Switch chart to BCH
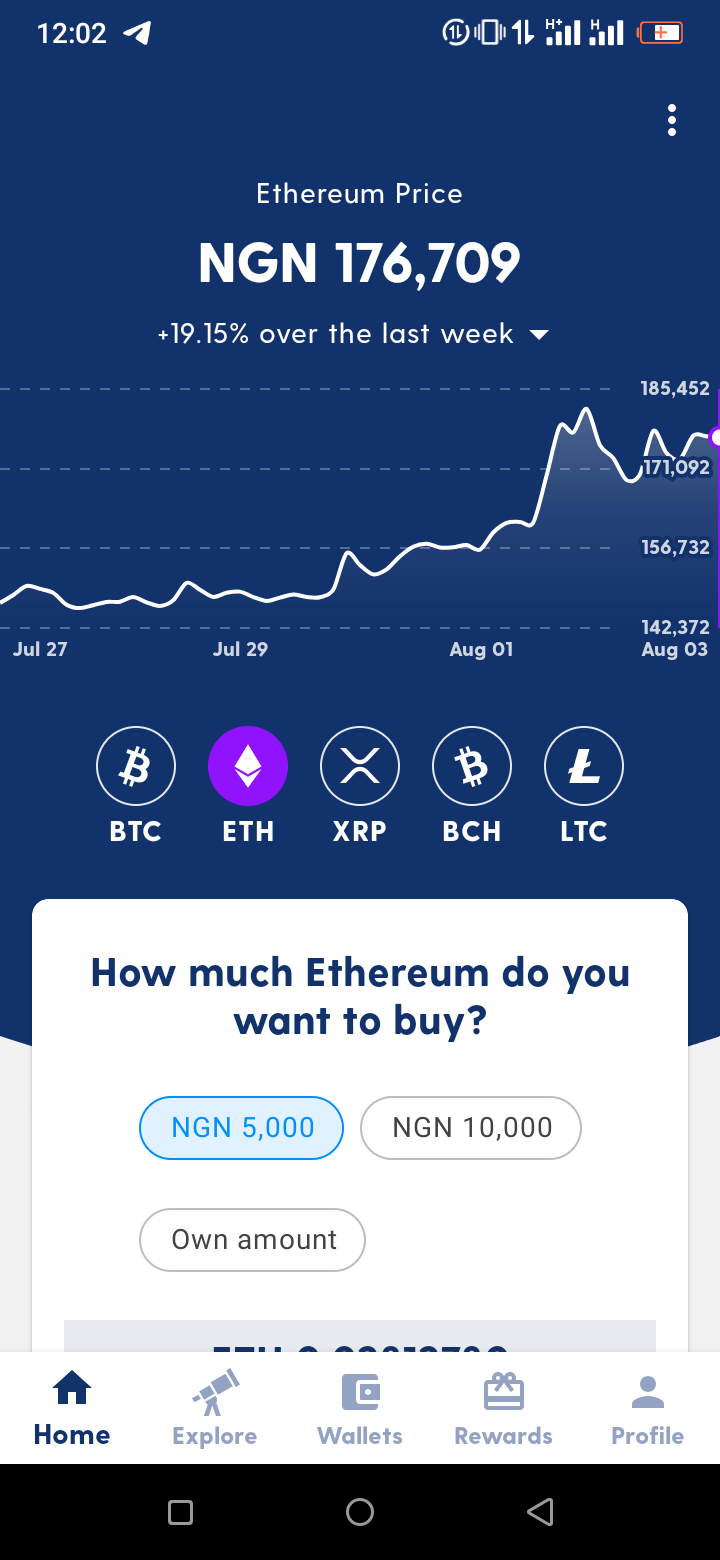The image size is (720, 1560). click(x=472, y=766)
